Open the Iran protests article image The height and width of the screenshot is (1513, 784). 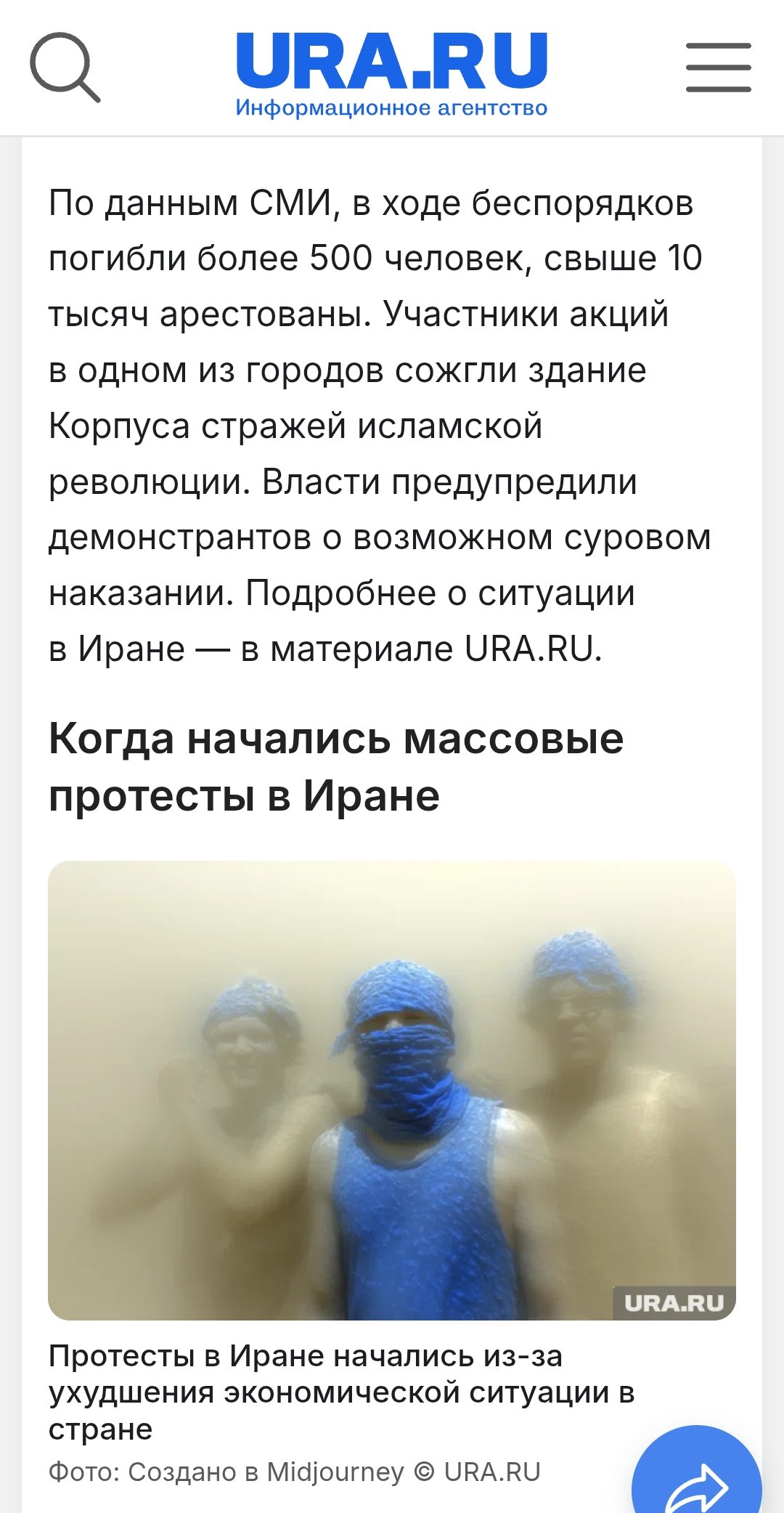coord(391,1090)
